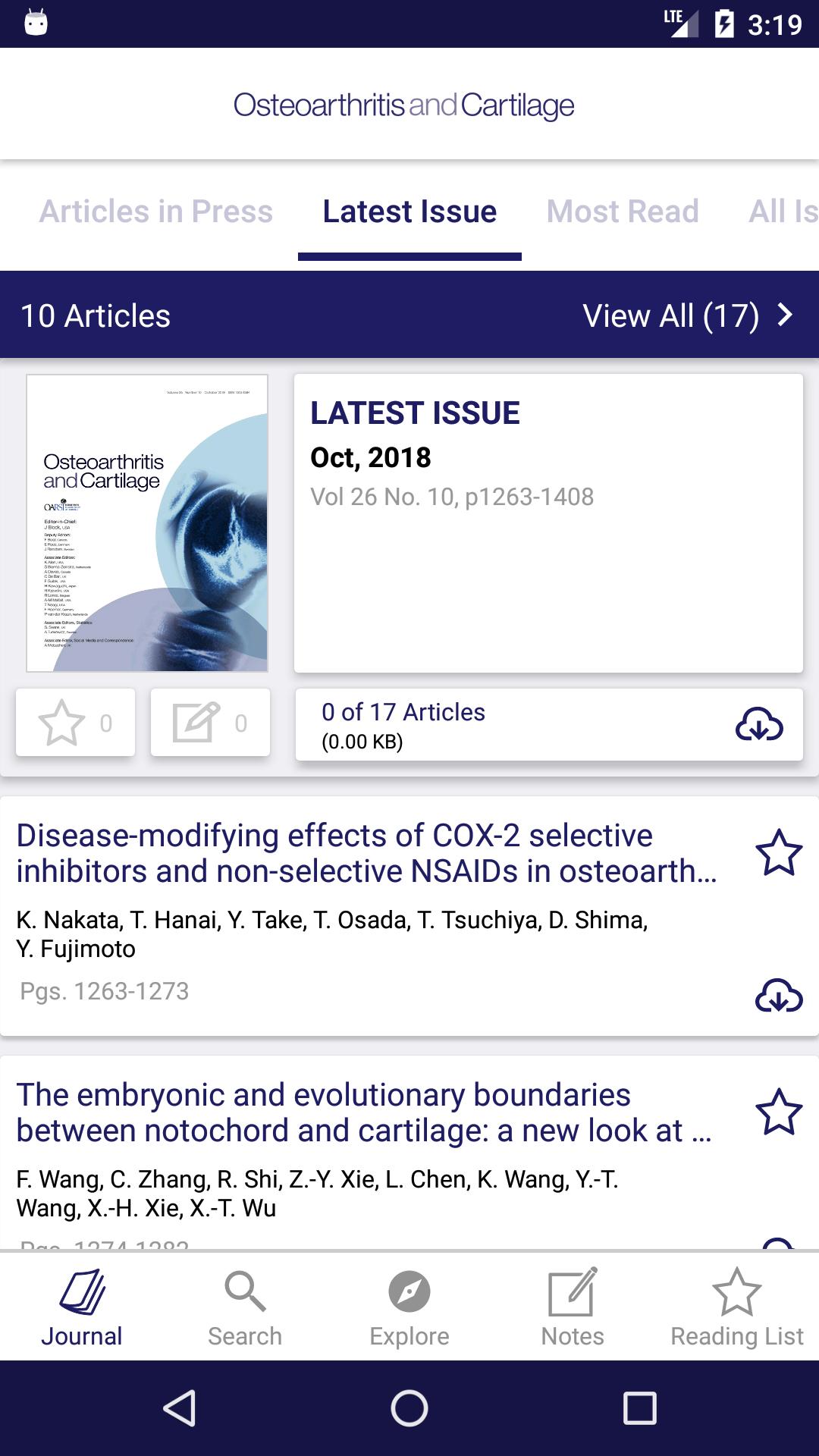Switch to Articles in Press tab
This screenshot has width=819, height=1456.
tap(155, 212)
